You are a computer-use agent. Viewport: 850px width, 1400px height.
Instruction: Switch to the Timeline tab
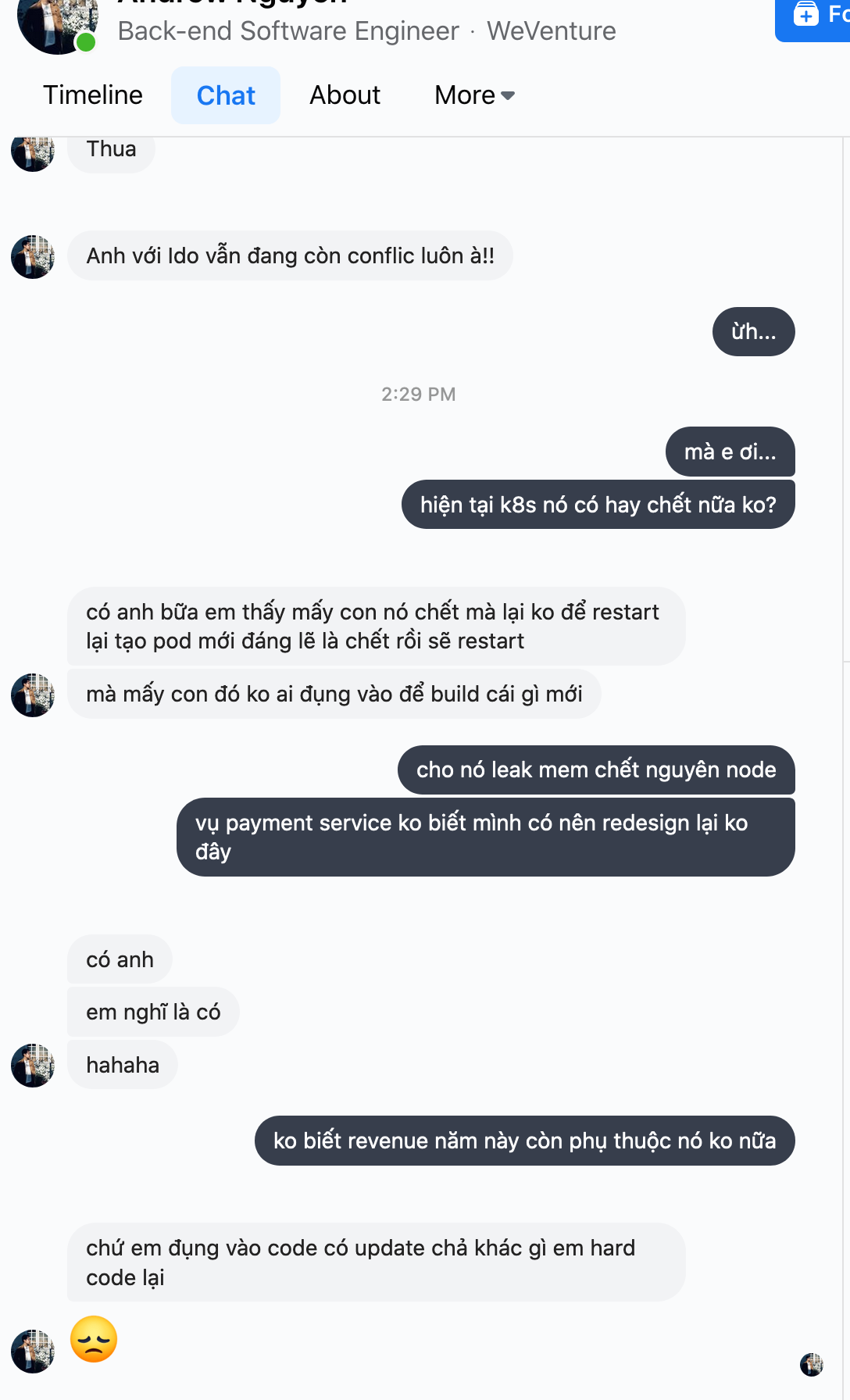pyautogui.click(x=93, y=95)
